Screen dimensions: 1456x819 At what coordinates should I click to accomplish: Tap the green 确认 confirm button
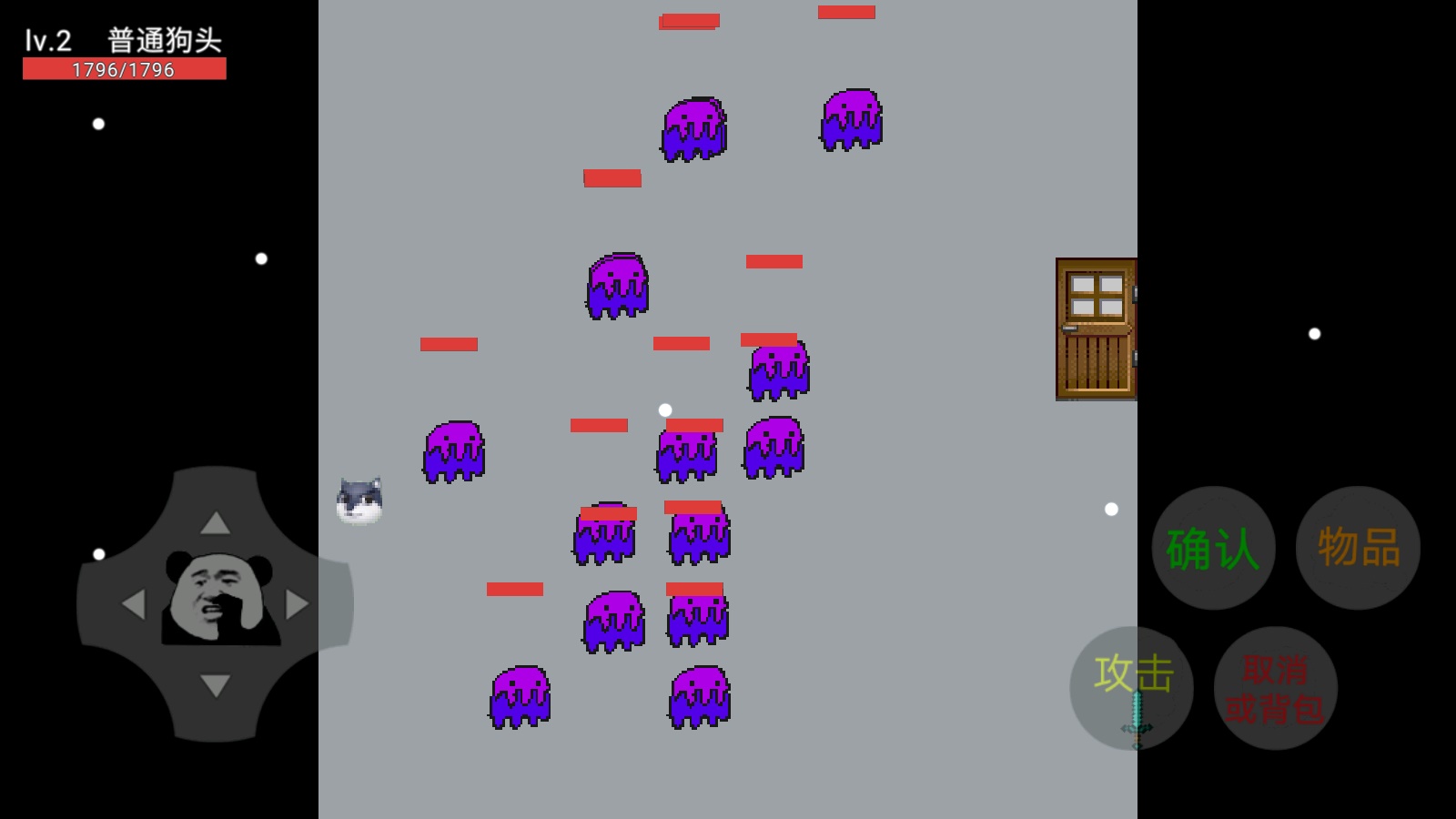[x=1213, y=548]
